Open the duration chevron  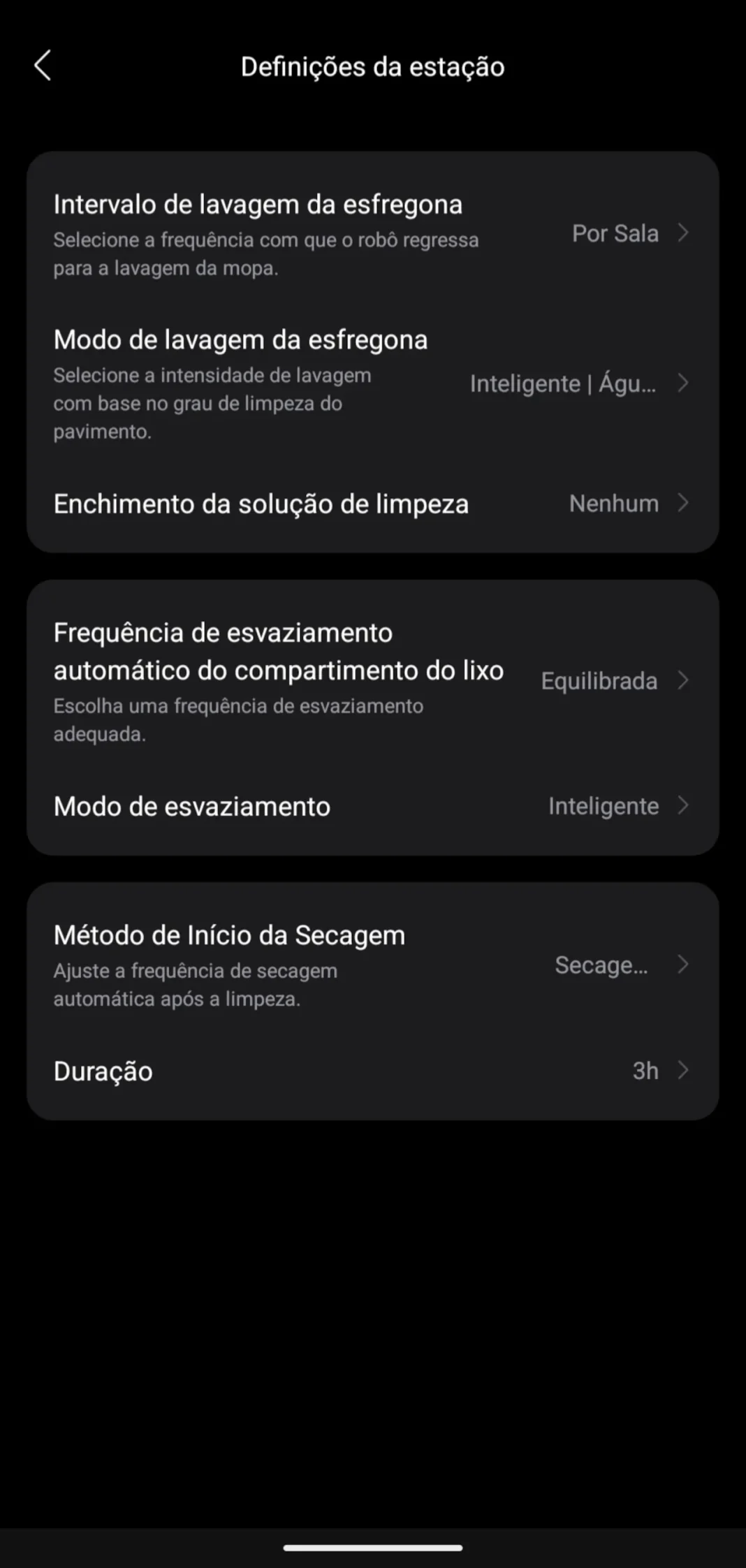tap(684, 1071)
